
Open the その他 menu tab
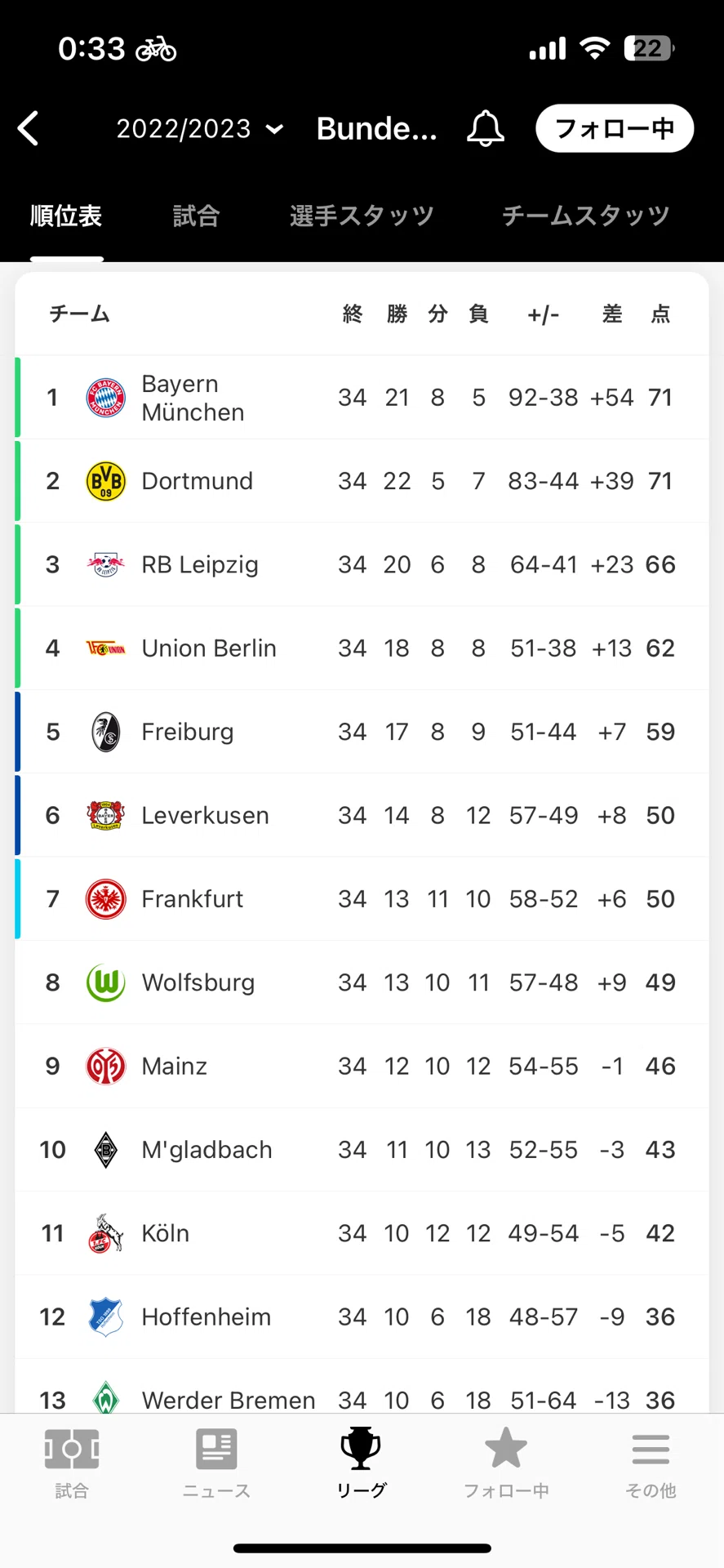pos(651,1463)
